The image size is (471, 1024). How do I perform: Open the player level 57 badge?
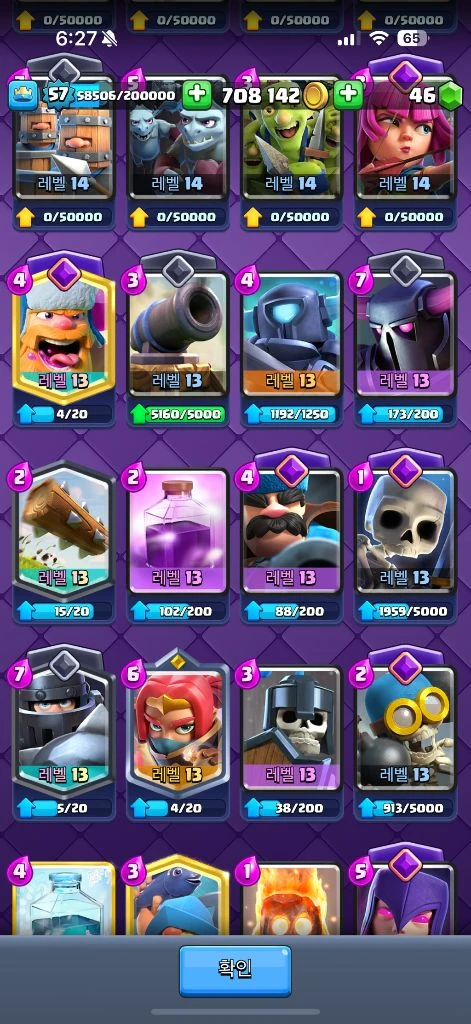point(57,95)
